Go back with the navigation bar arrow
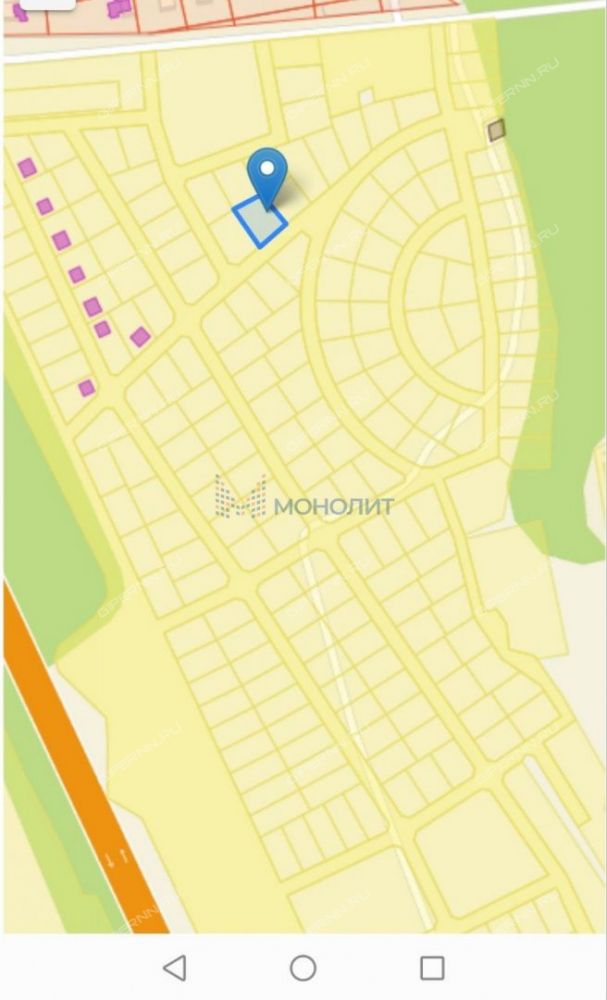This screenshot has height=1000, width=607. point(175,967)
